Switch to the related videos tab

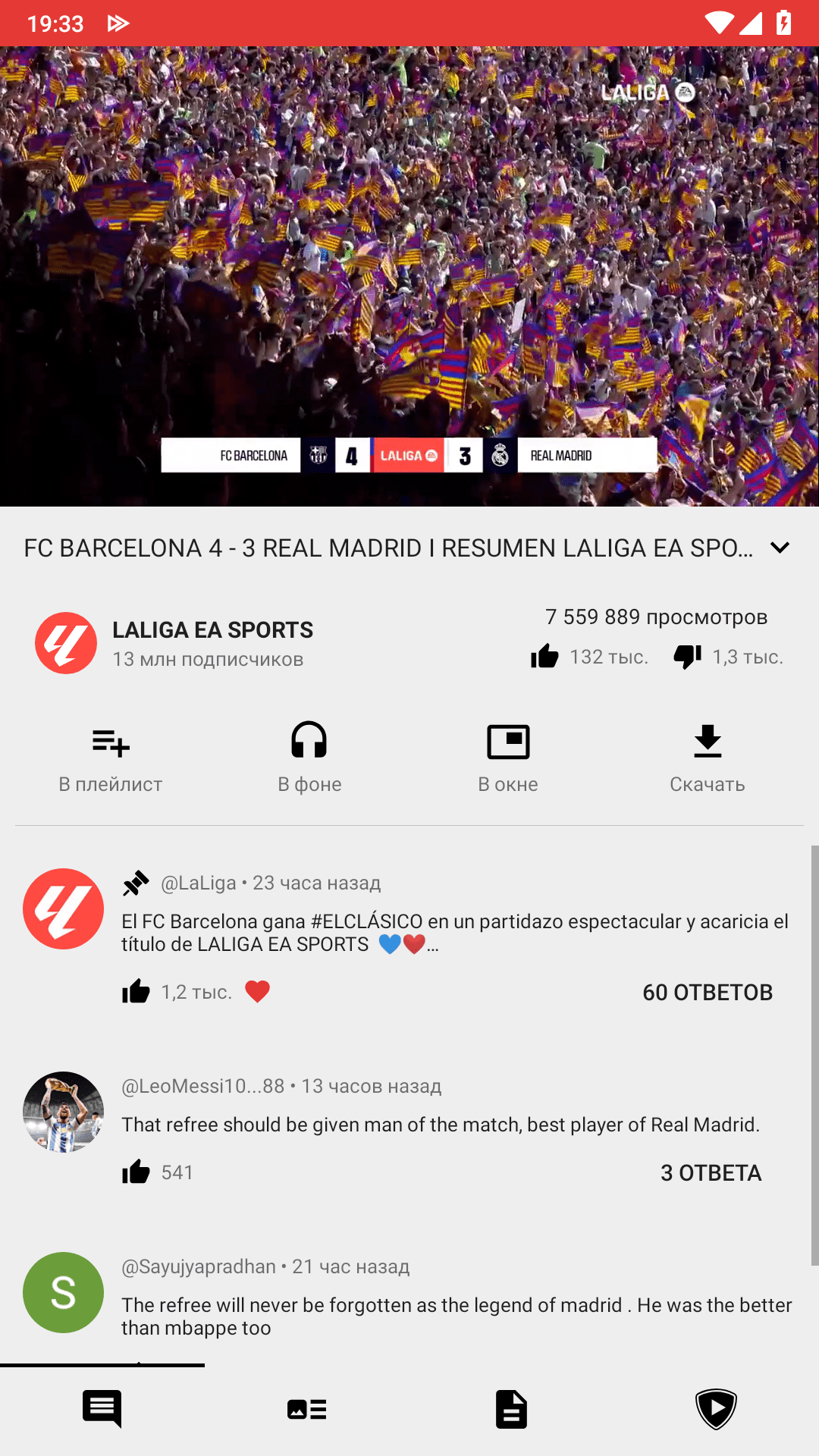tap(307, 1409)
